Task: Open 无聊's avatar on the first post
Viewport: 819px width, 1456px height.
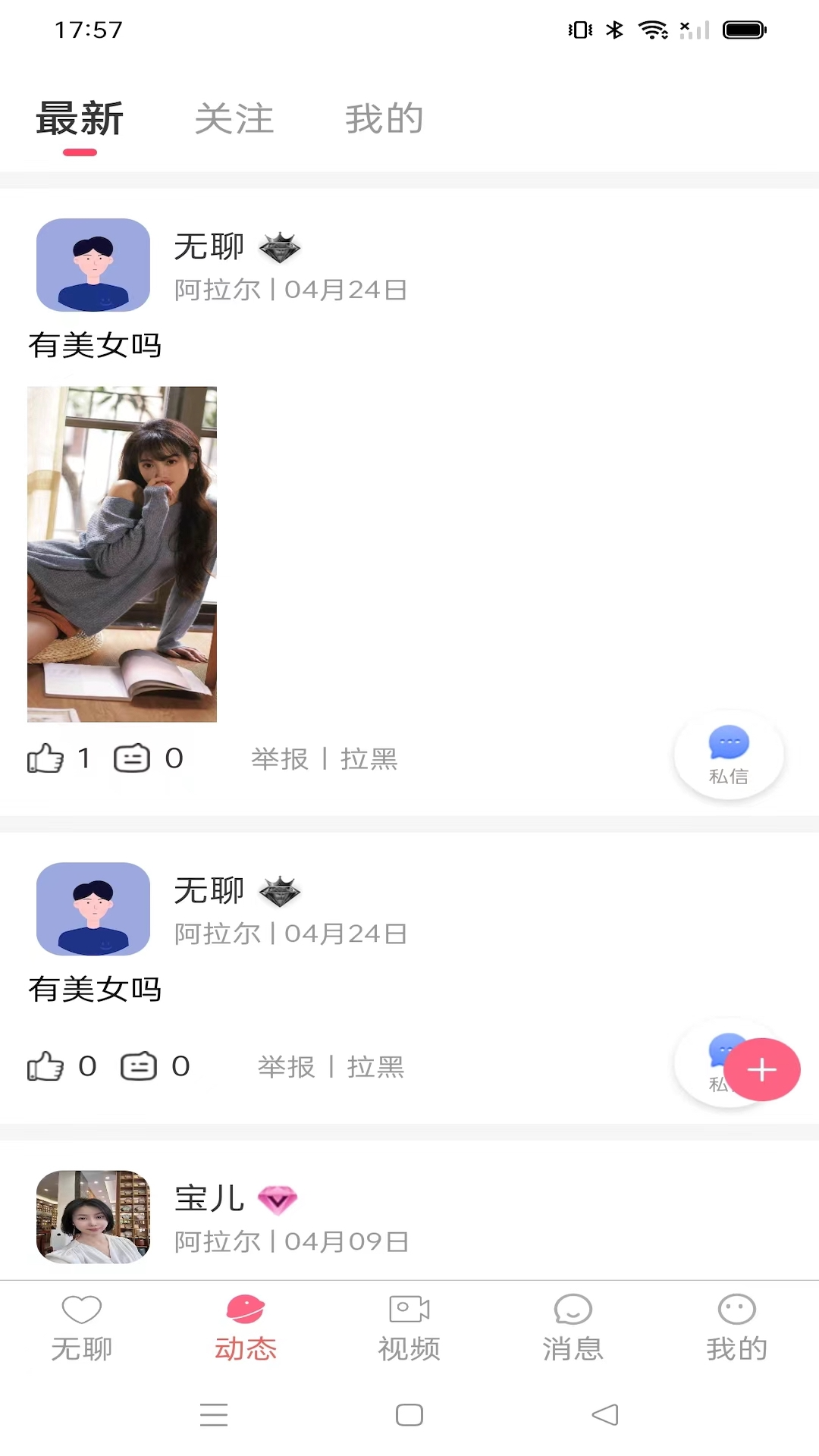Action: 93,265
